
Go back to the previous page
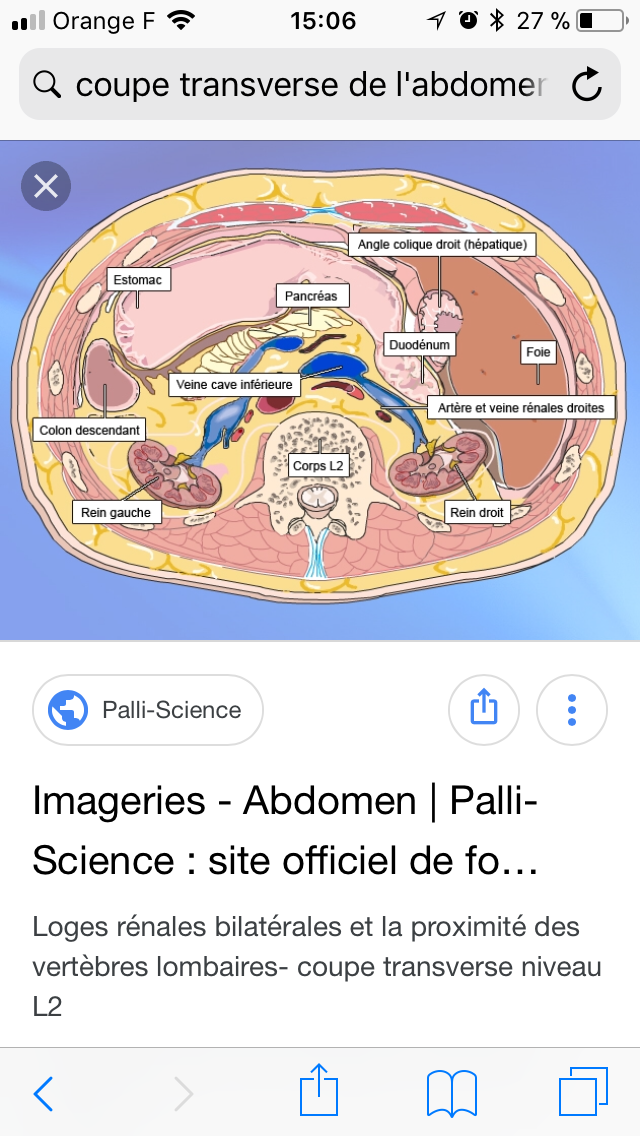(44, 1093)
